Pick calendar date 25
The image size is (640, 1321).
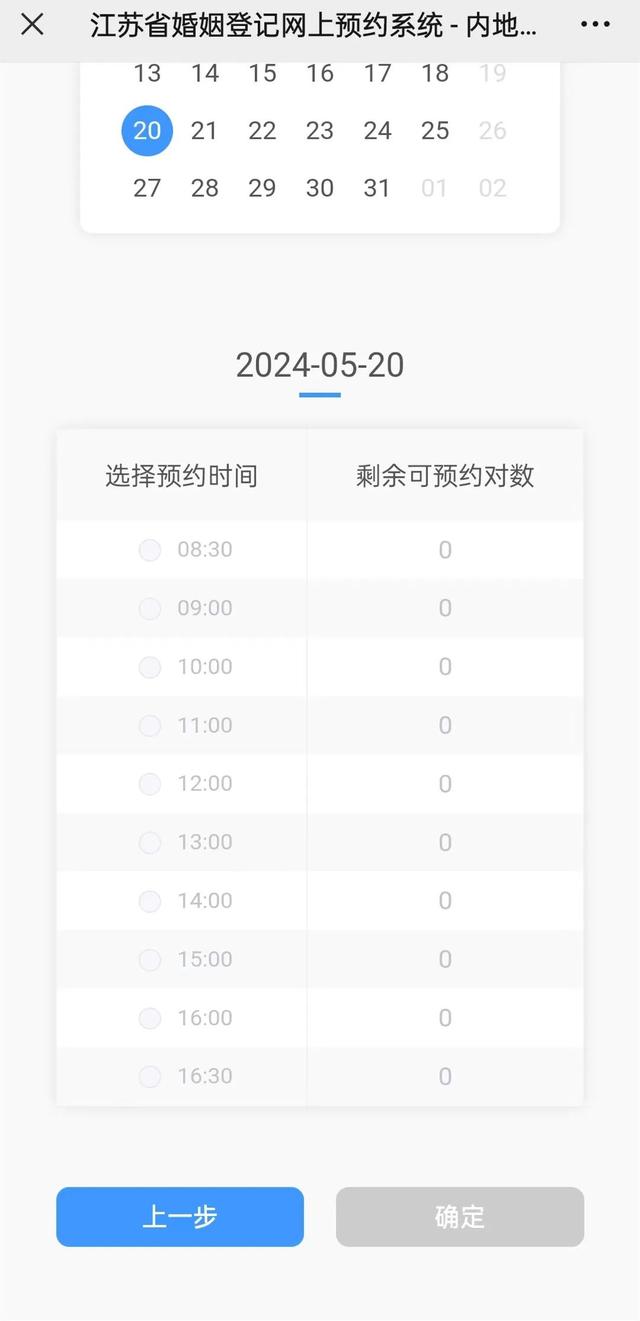coord(435,131)
